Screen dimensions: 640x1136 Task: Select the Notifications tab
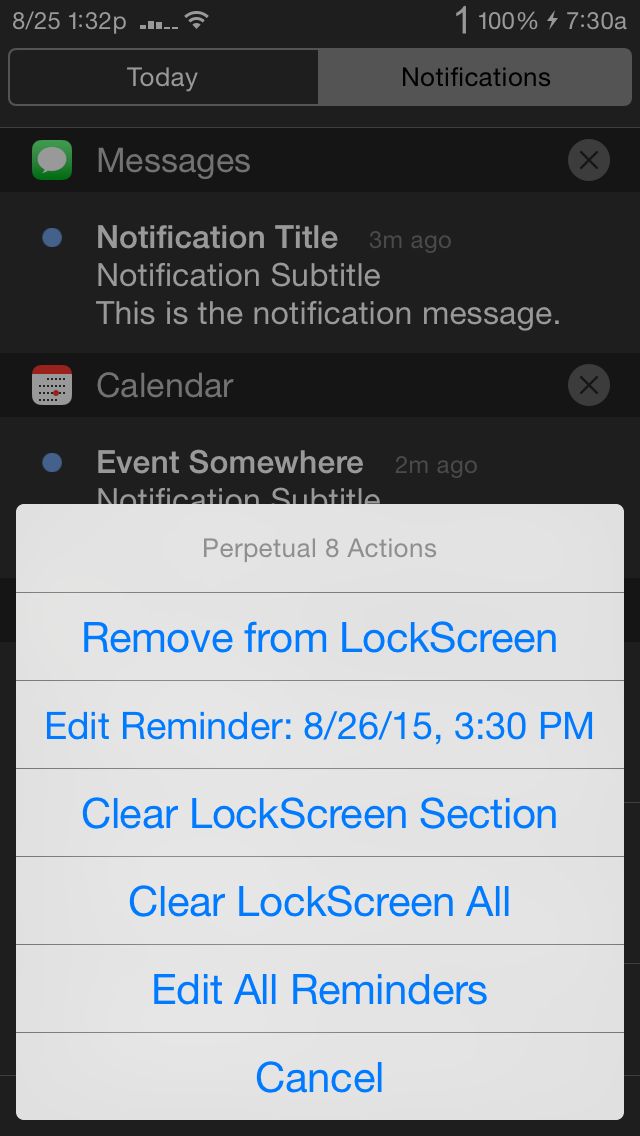coord(475,77)
